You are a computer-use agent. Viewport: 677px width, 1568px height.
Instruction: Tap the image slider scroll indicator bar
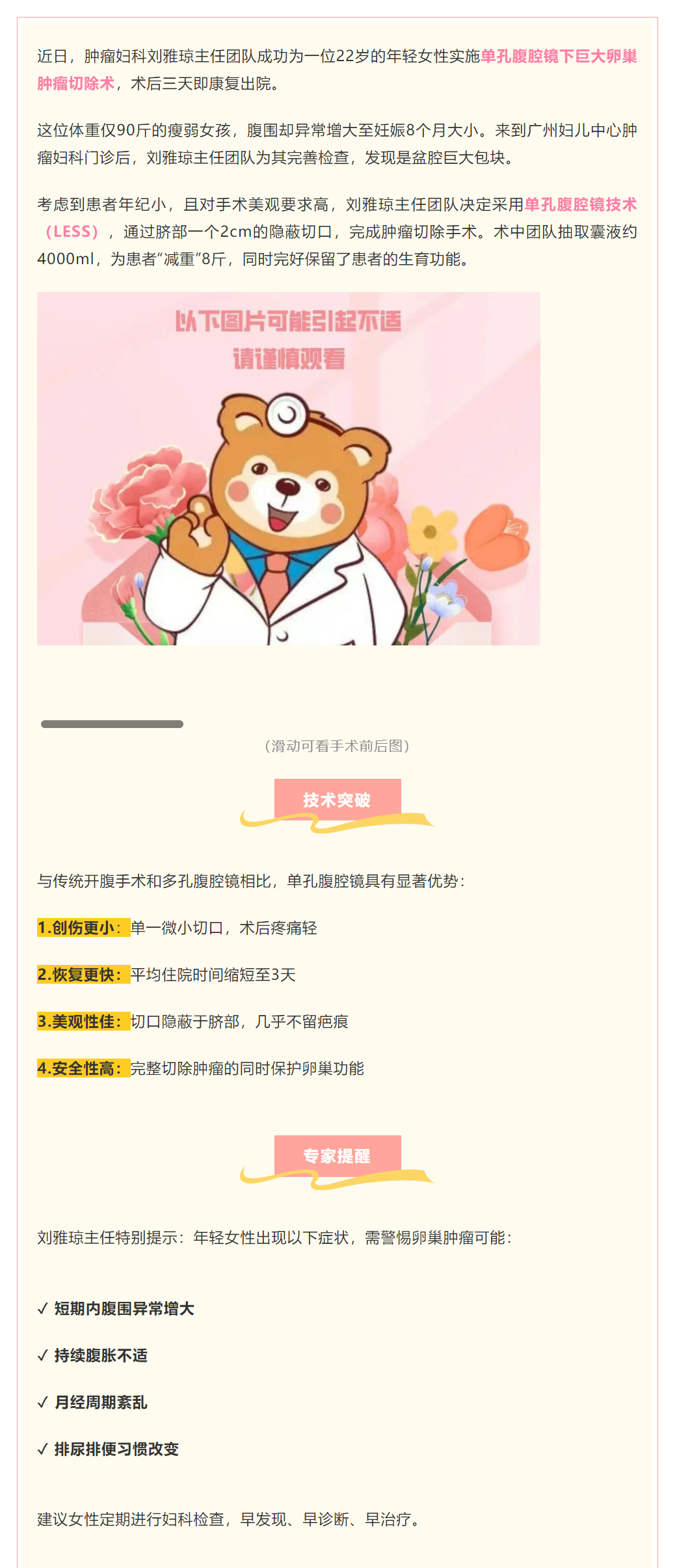pyautogui.click(x=112, y=724)
